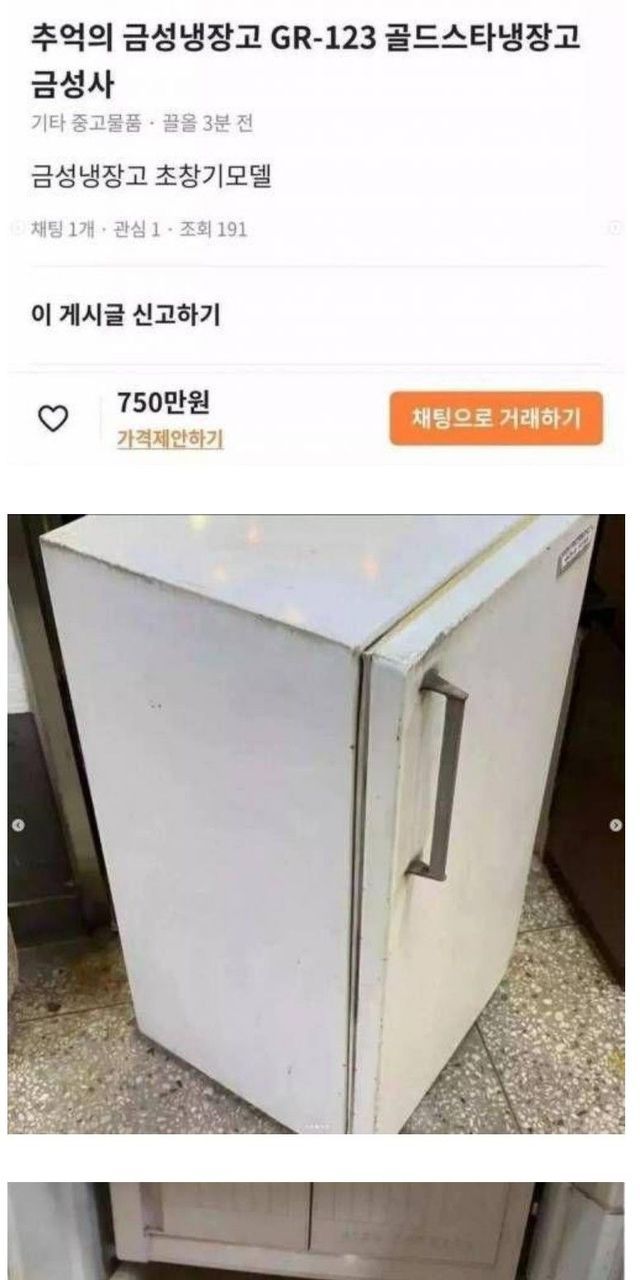
Task: Show the next refrigerator photo
Action: (x=615, y=825)
